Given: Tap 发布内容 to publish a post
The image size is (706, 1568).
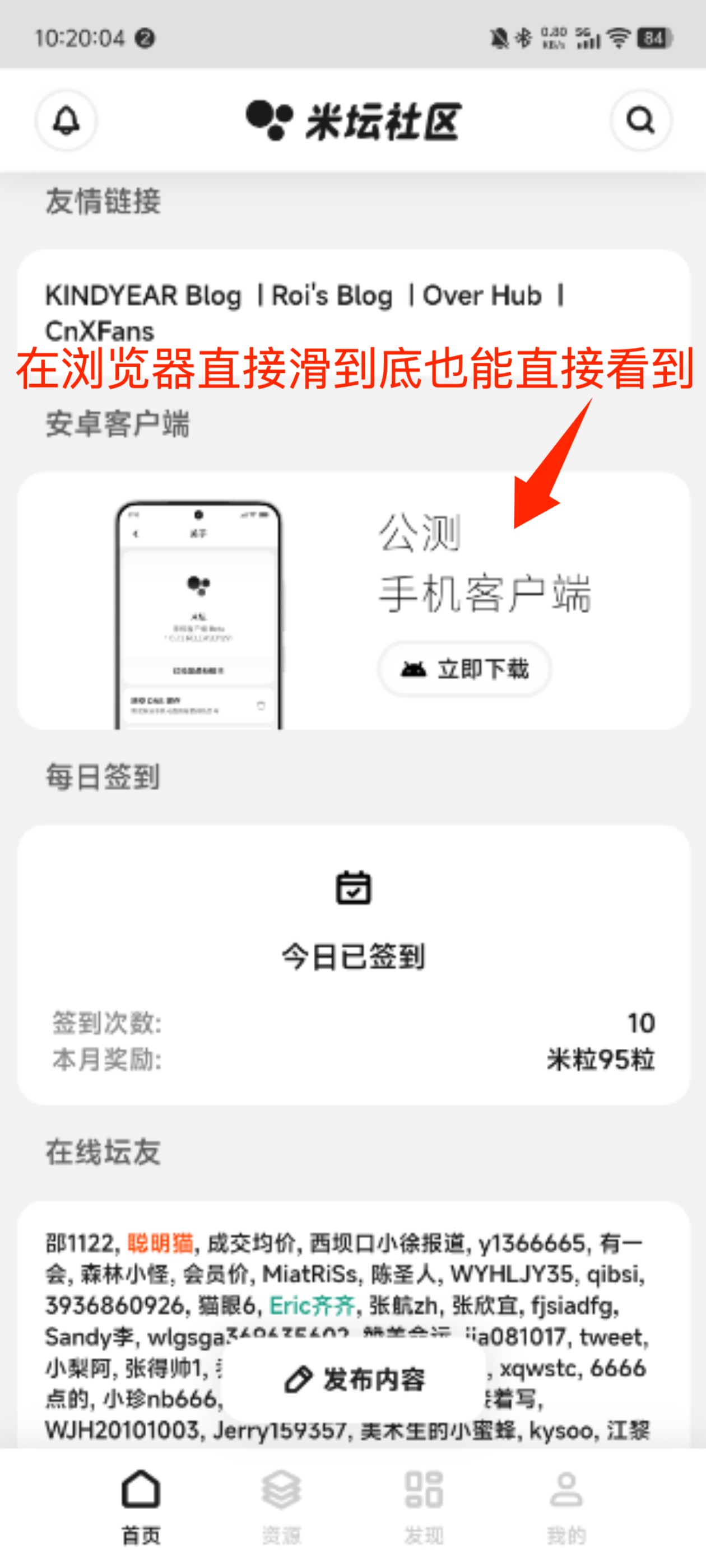Looking at the screenshot, I should [354, 1379].
